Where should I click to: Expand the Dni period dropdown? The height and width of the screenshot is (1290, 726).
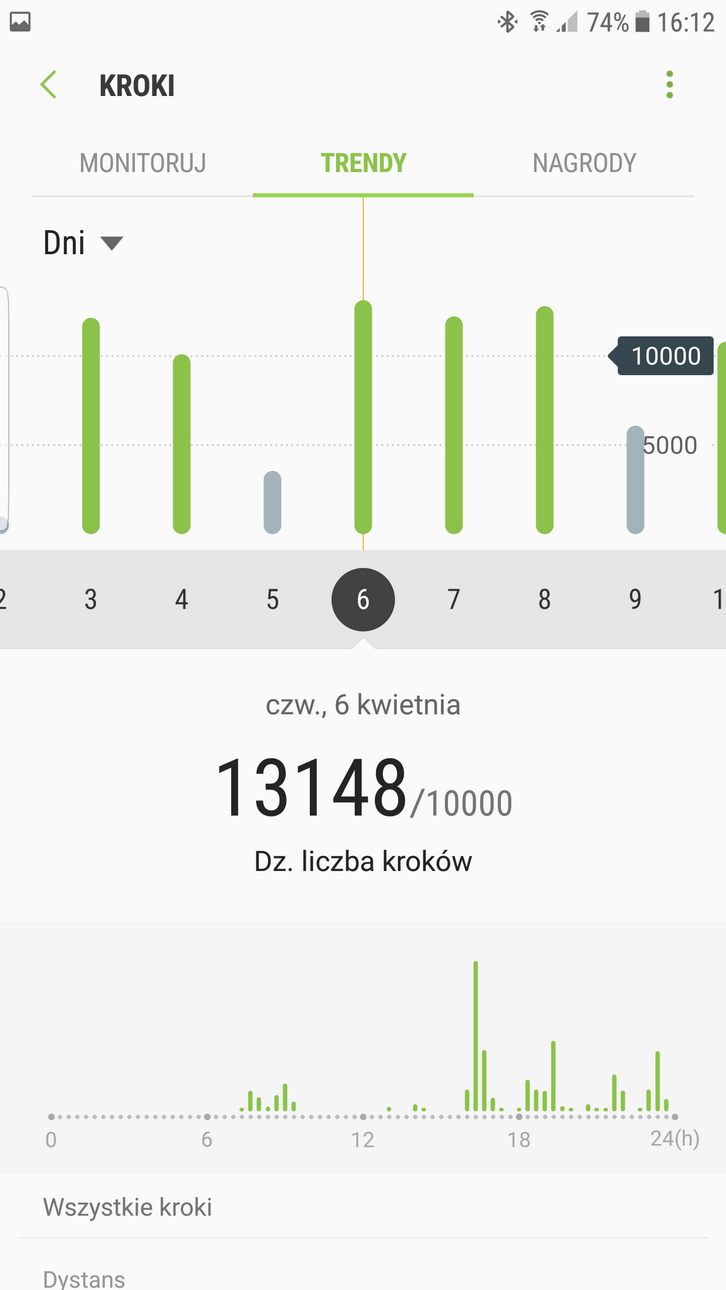(x=83, y=243)
